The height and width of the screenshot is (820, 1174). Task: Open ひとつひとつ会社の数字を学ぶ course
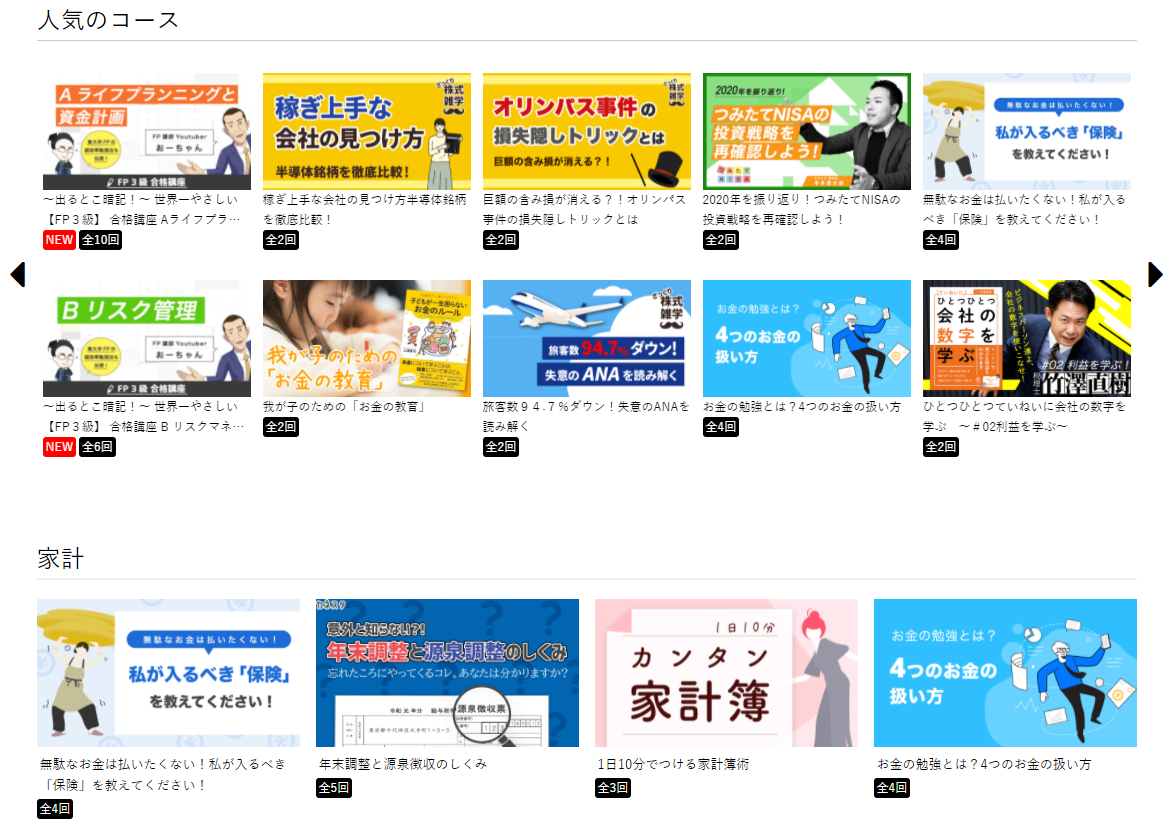(x=1027, y=338)
